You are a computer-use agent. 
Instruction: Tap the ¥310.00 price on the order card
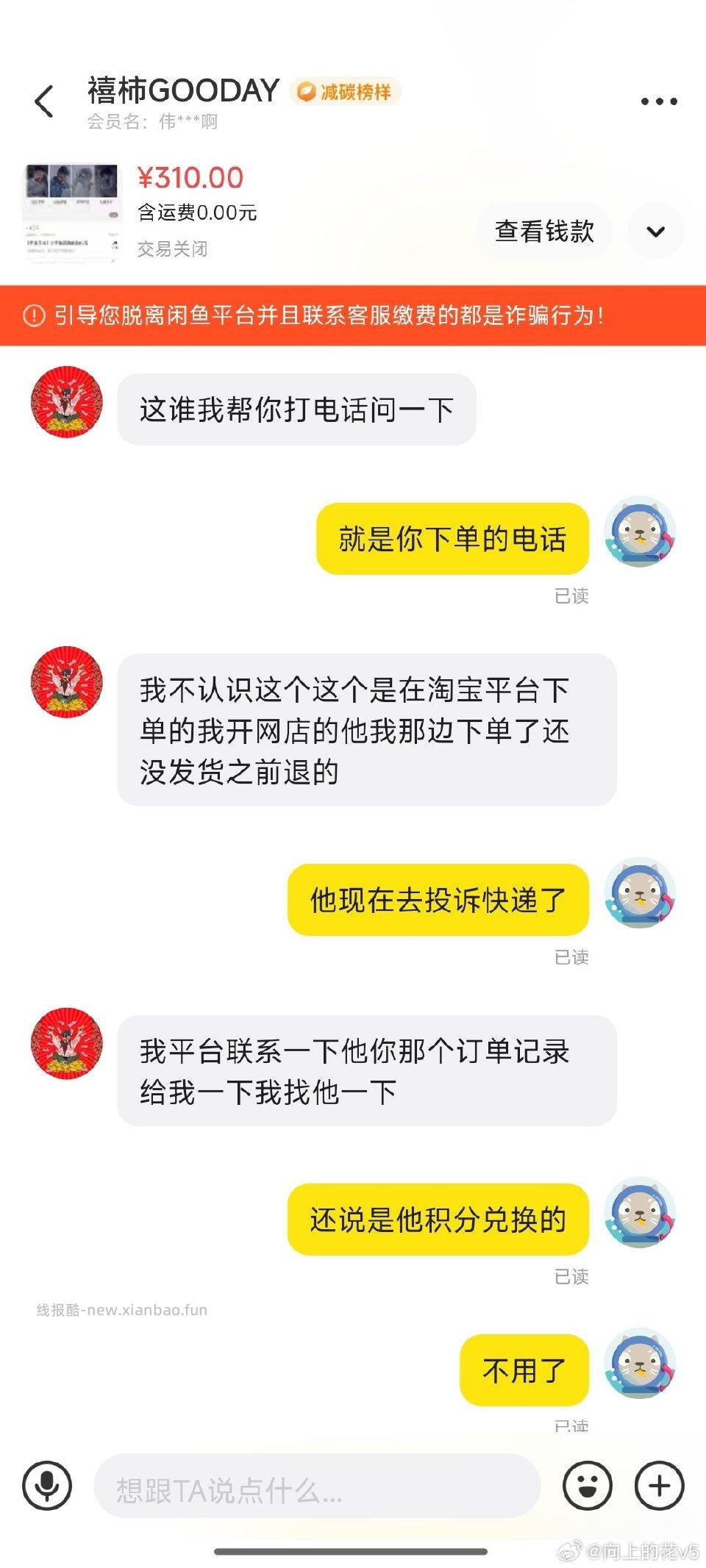point(188,179)
